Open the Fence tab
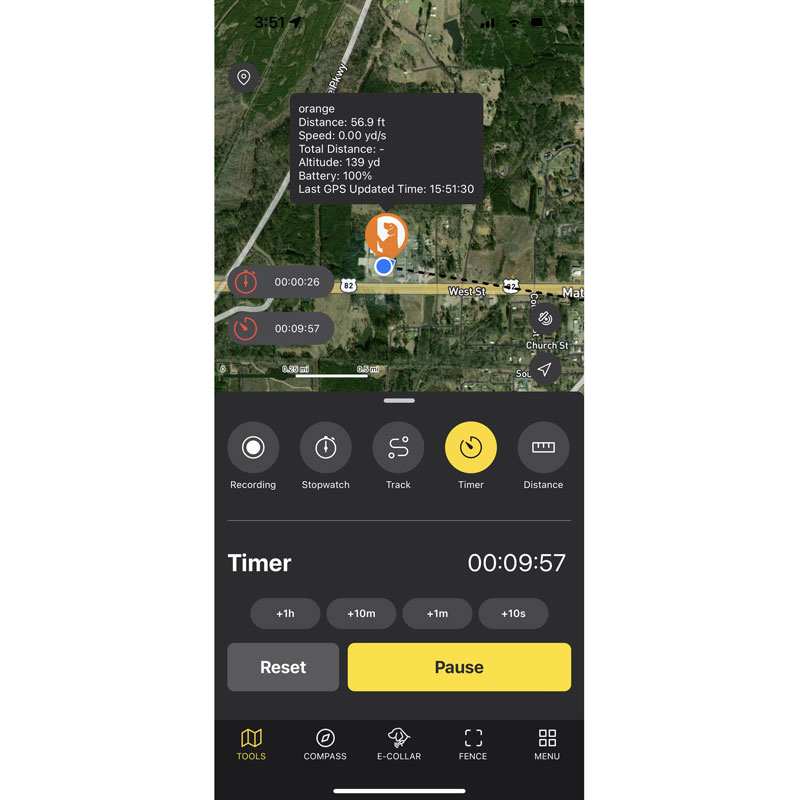 473,744
